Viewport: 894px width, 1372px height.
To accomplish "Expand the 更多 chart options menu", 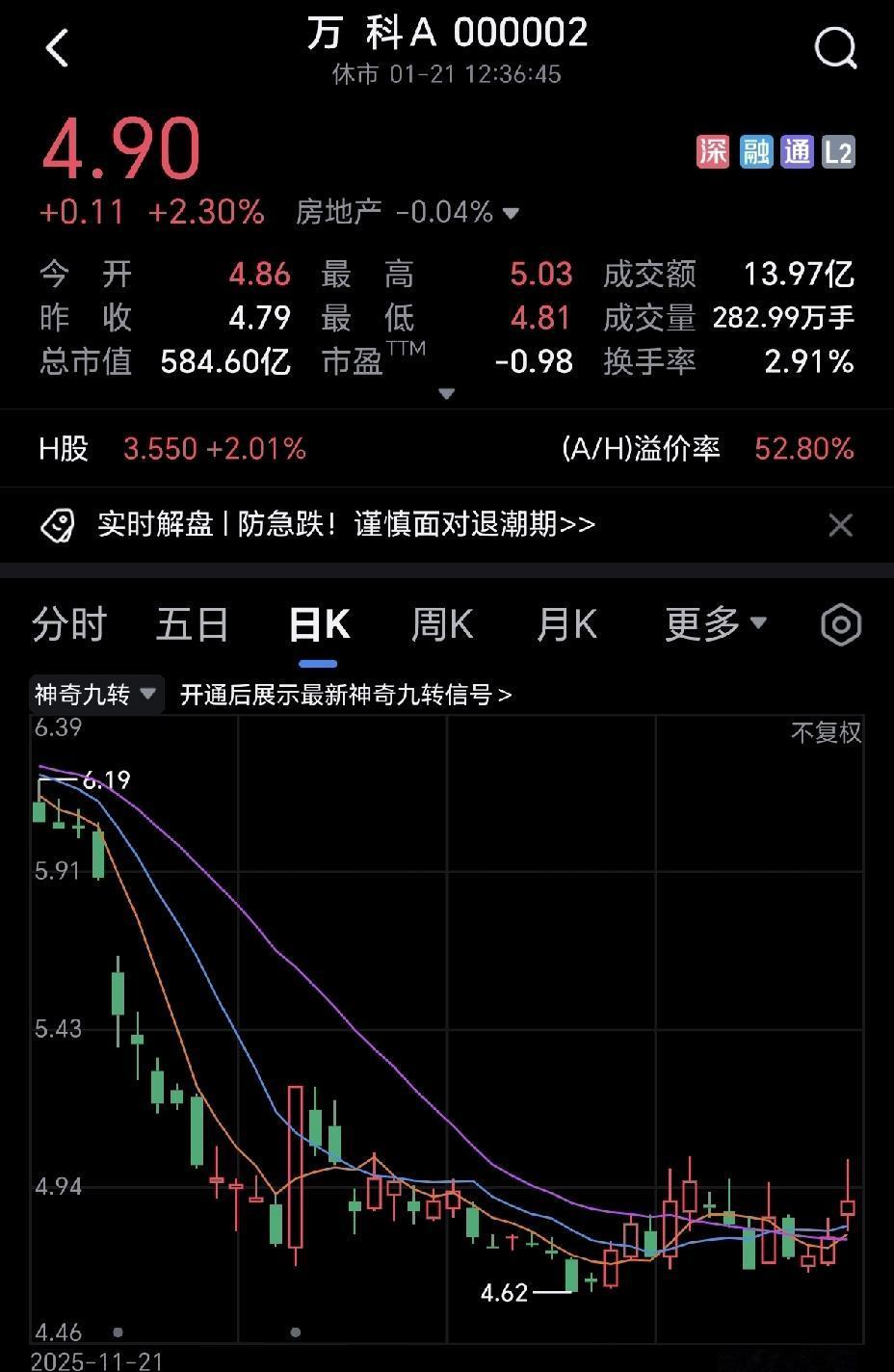I will click(x=715, y=624).
